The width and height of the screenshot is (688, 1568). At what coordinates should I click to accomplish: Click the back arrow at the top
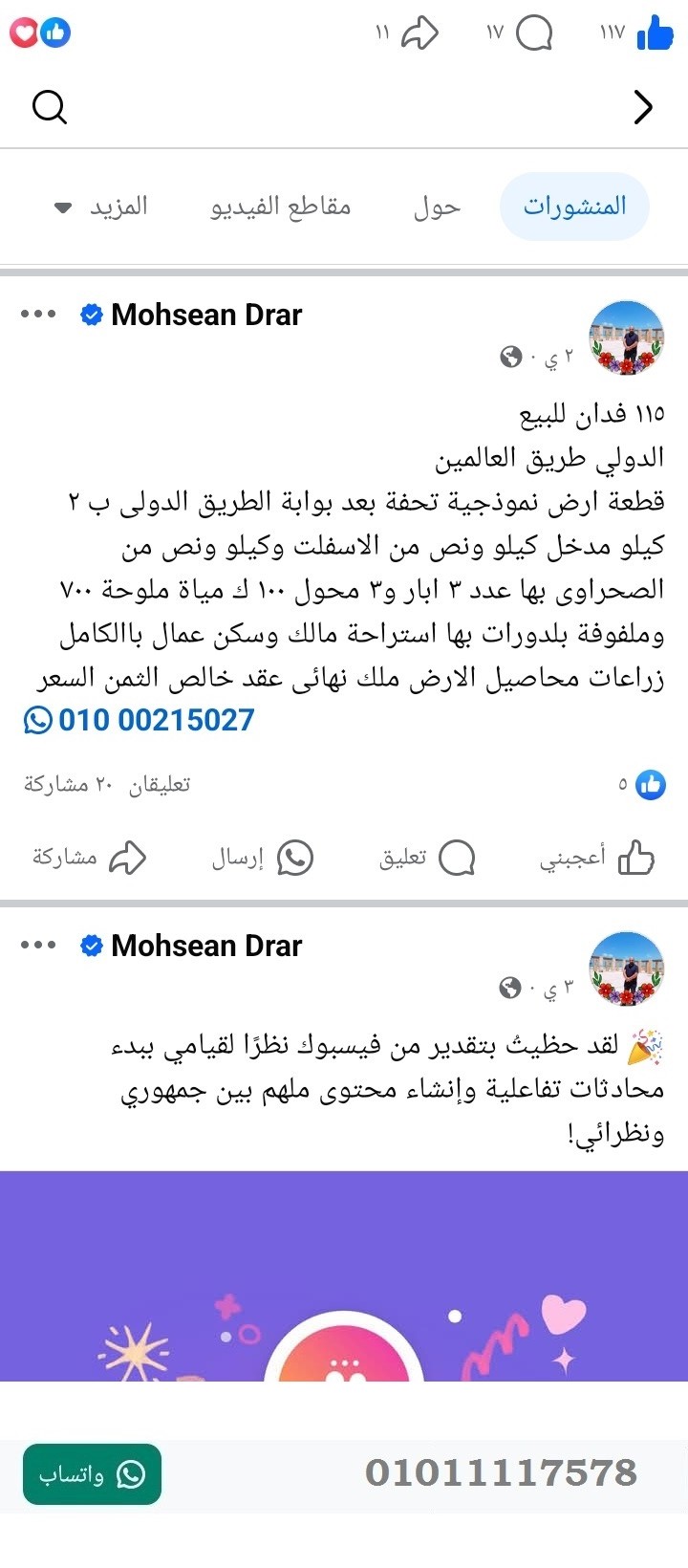(643, 107)
